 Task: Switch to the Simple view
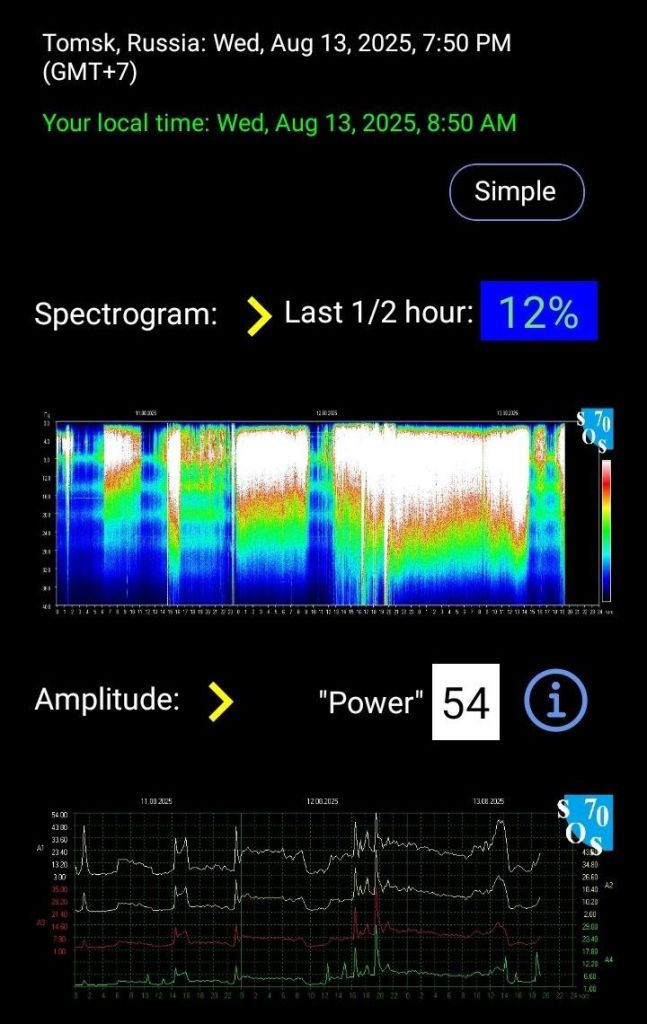click(516, 191)
